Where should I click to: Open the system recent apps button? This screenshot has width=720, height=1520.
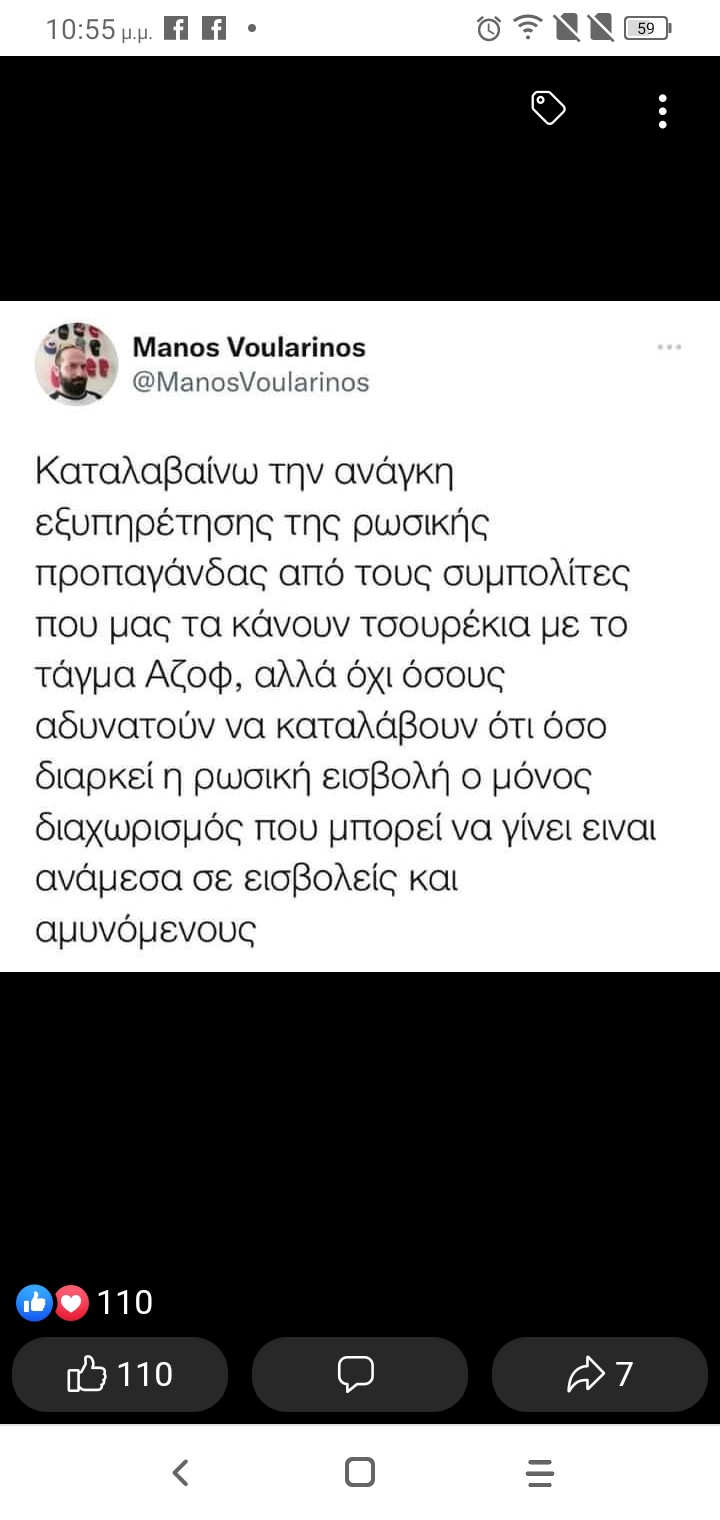click(539, 1472)
